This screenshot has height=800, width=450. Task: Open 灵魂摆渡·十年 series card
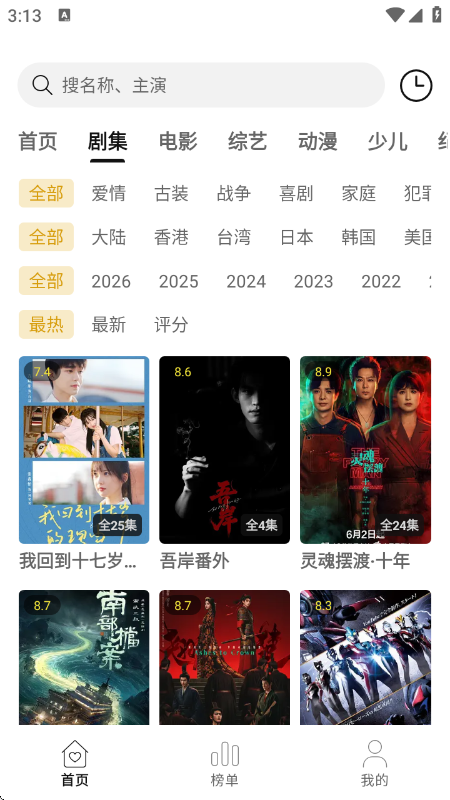point(365,463)
